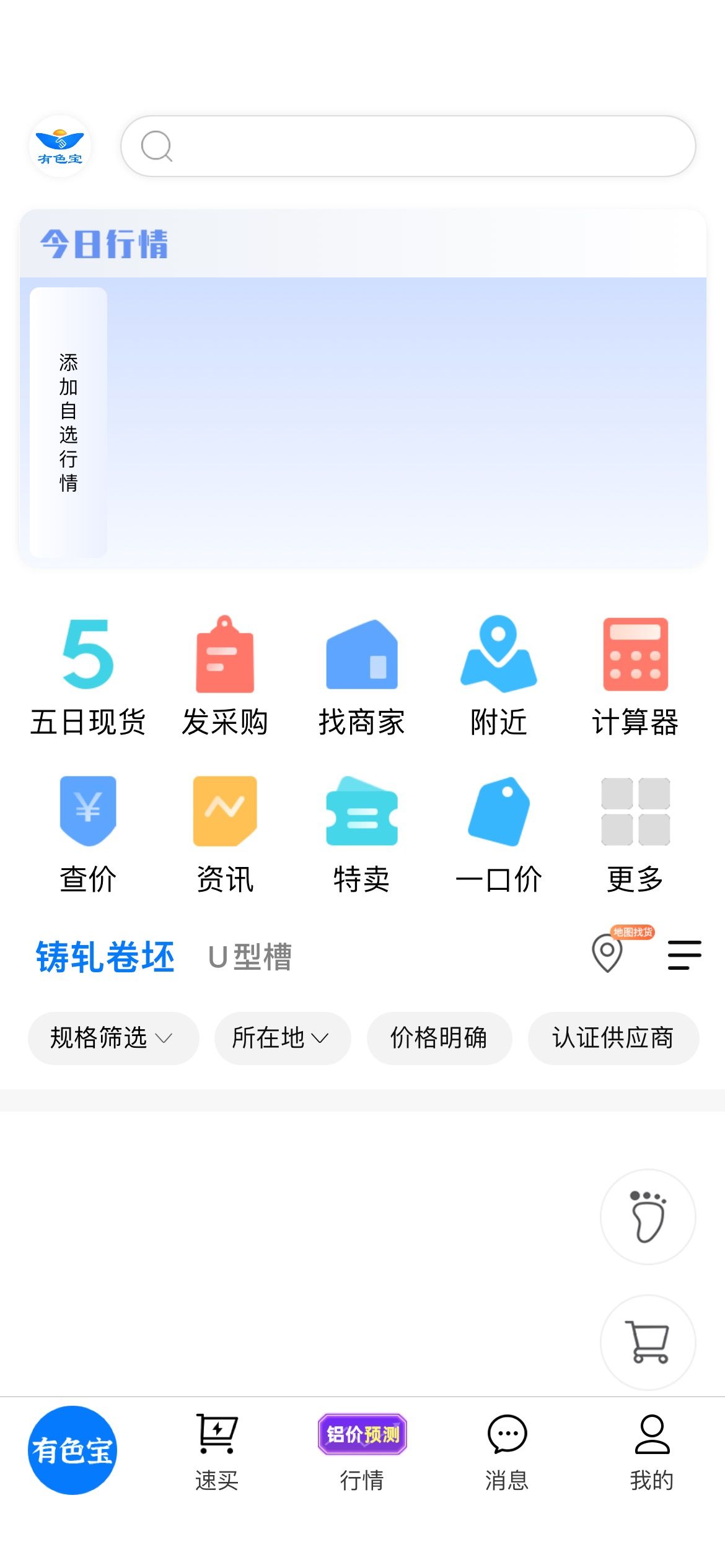Open the 附近 nearby shortcut
The height and width of the screenshot is (1568, 725).
coord(499,676)
